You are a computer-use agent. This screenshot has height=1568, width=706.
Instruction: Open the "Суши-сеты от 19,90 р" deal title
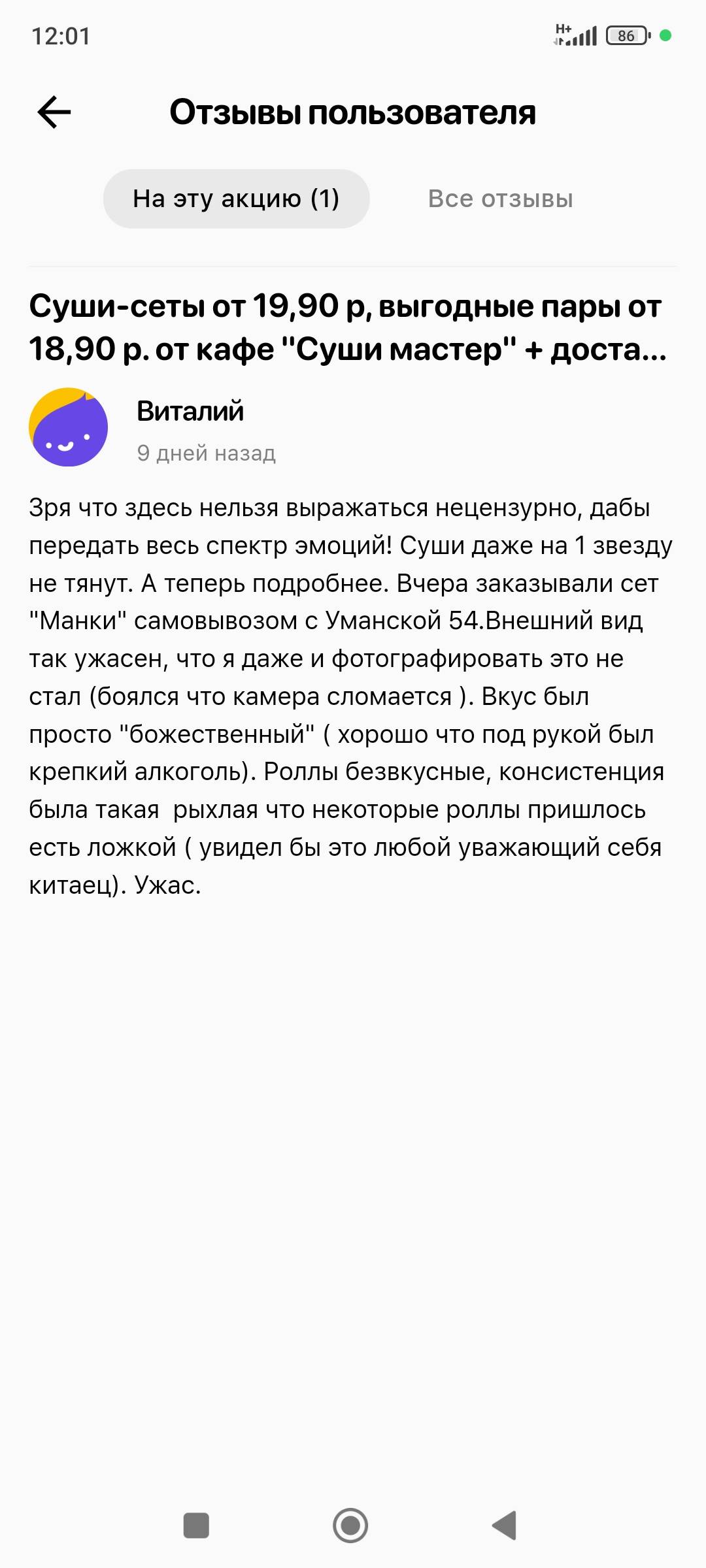coord(348,327)
